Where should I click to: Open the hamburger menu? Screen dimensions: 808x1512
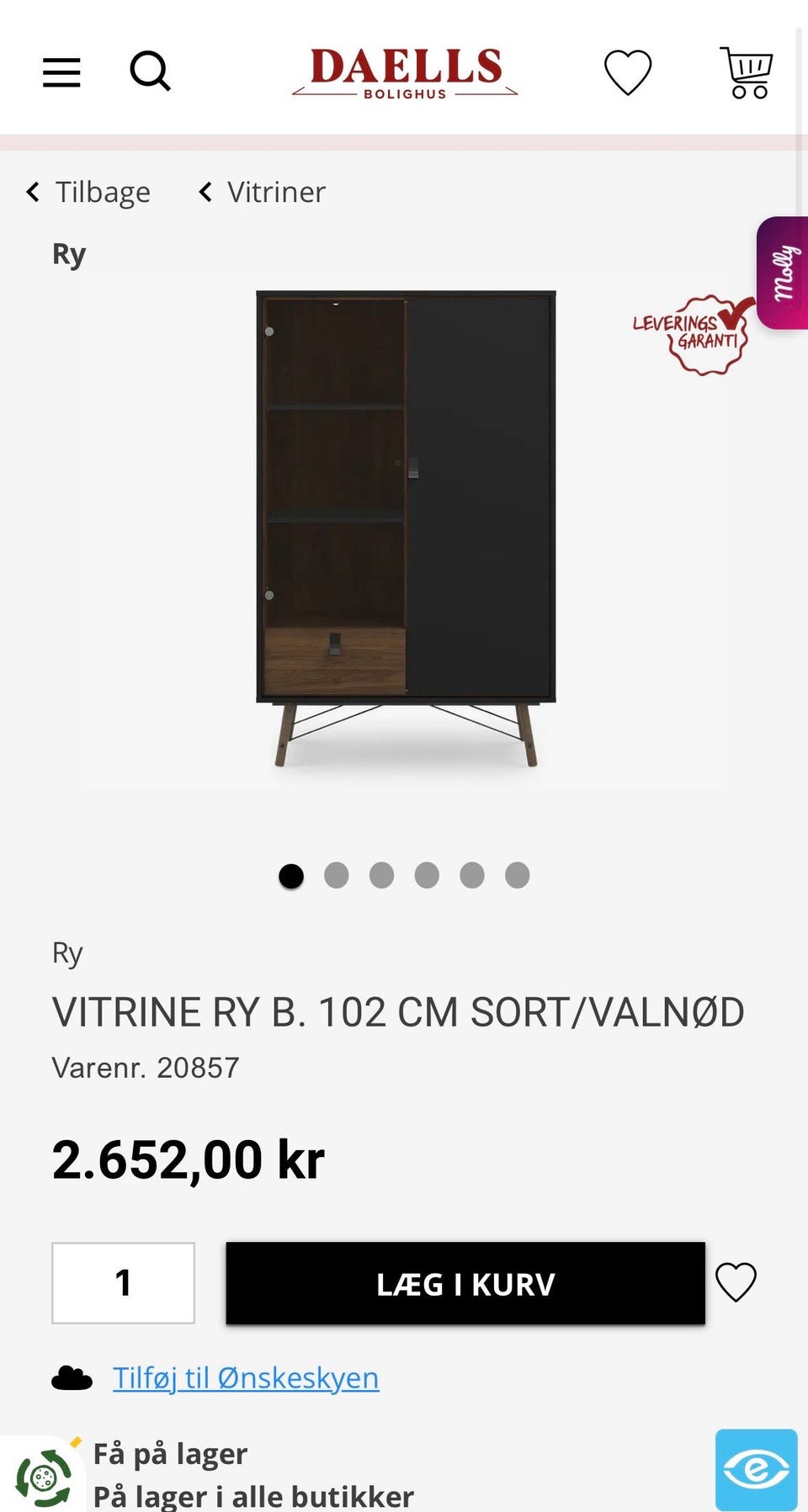click(61, 72)
